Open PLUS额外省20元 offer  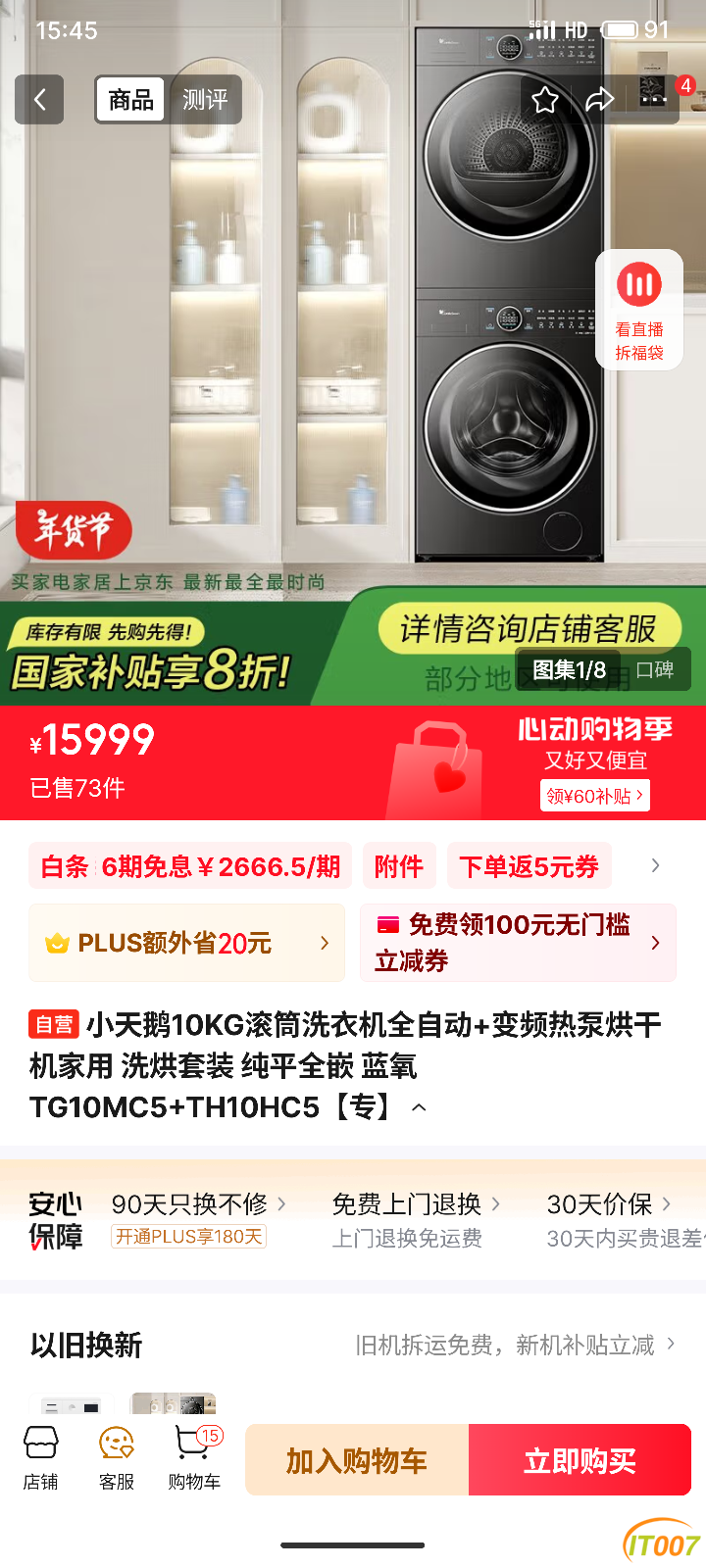(186, 943)
